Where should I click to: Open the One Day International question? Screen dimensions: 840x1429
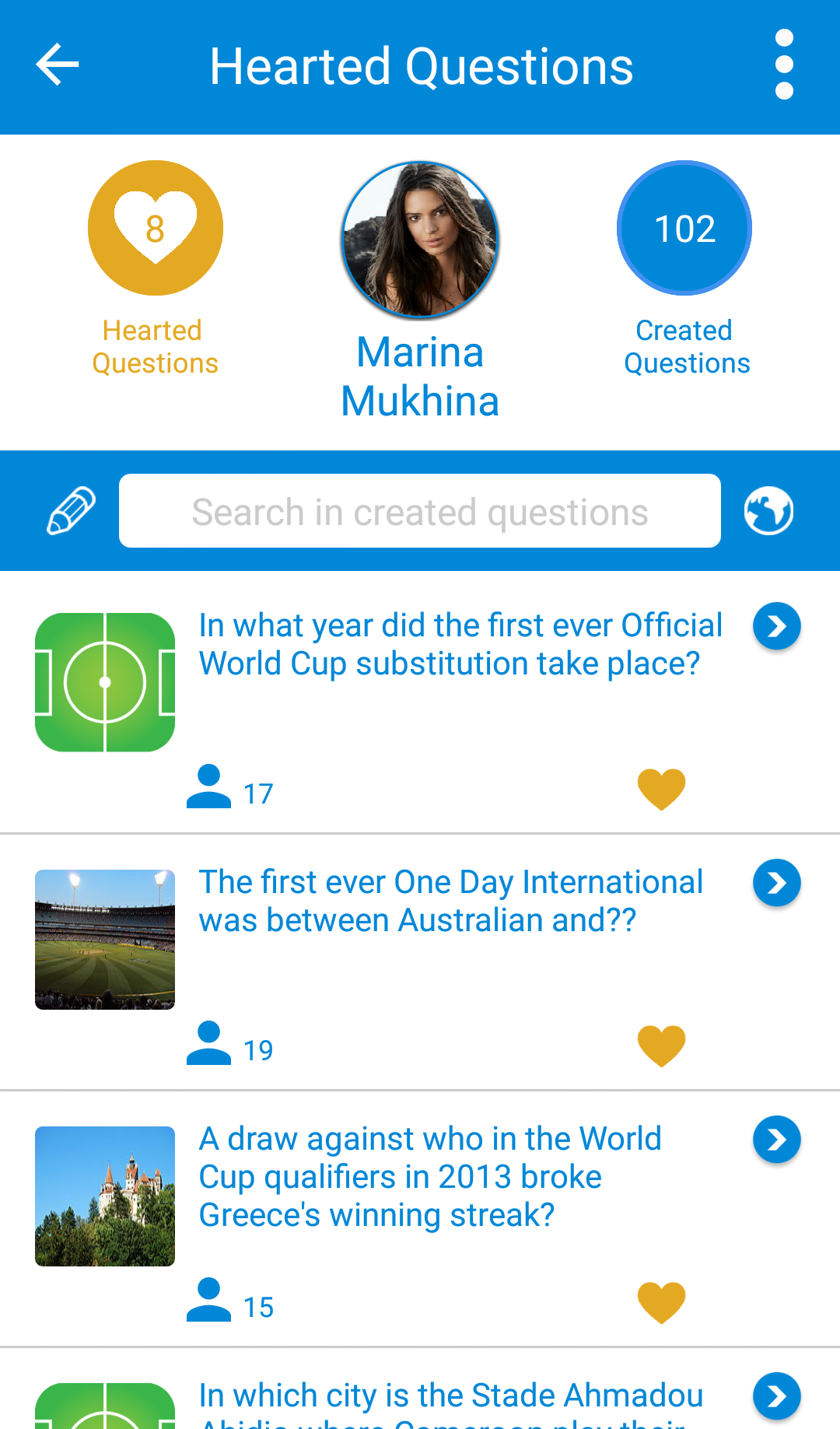click(451, 902)
